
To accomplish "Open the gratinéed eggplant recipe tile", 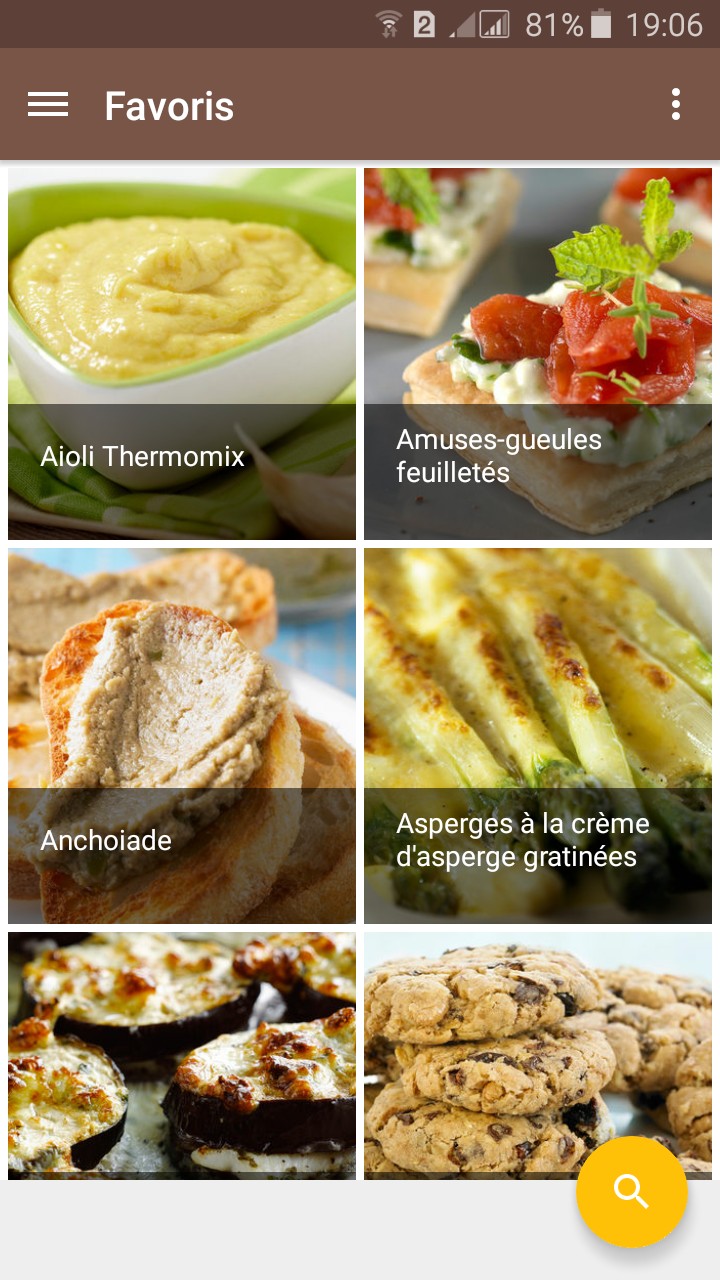I will click(x=182, y=1055).
